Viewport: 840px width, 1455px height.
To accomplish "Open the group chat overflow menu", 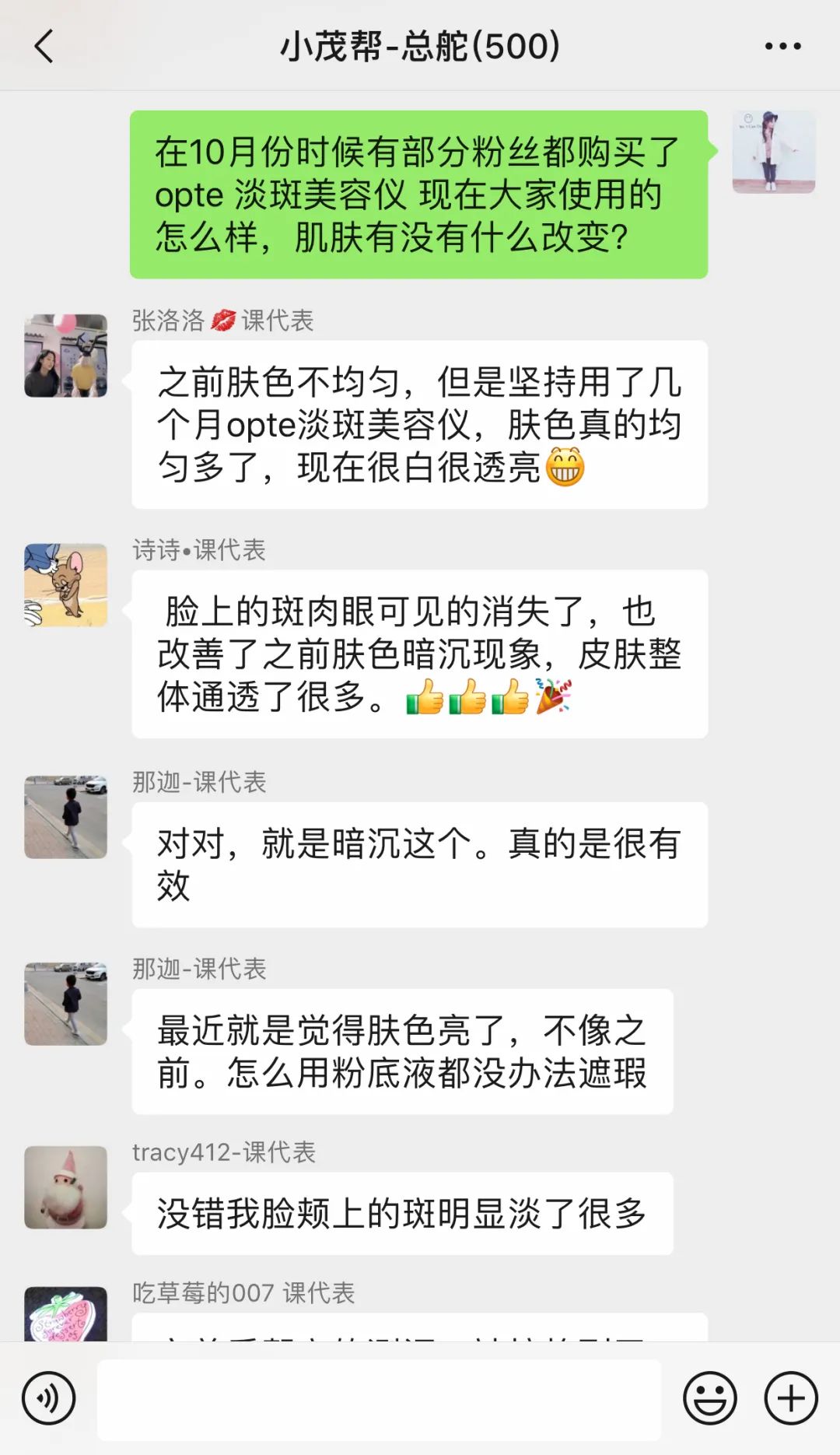I will point(782,47).
